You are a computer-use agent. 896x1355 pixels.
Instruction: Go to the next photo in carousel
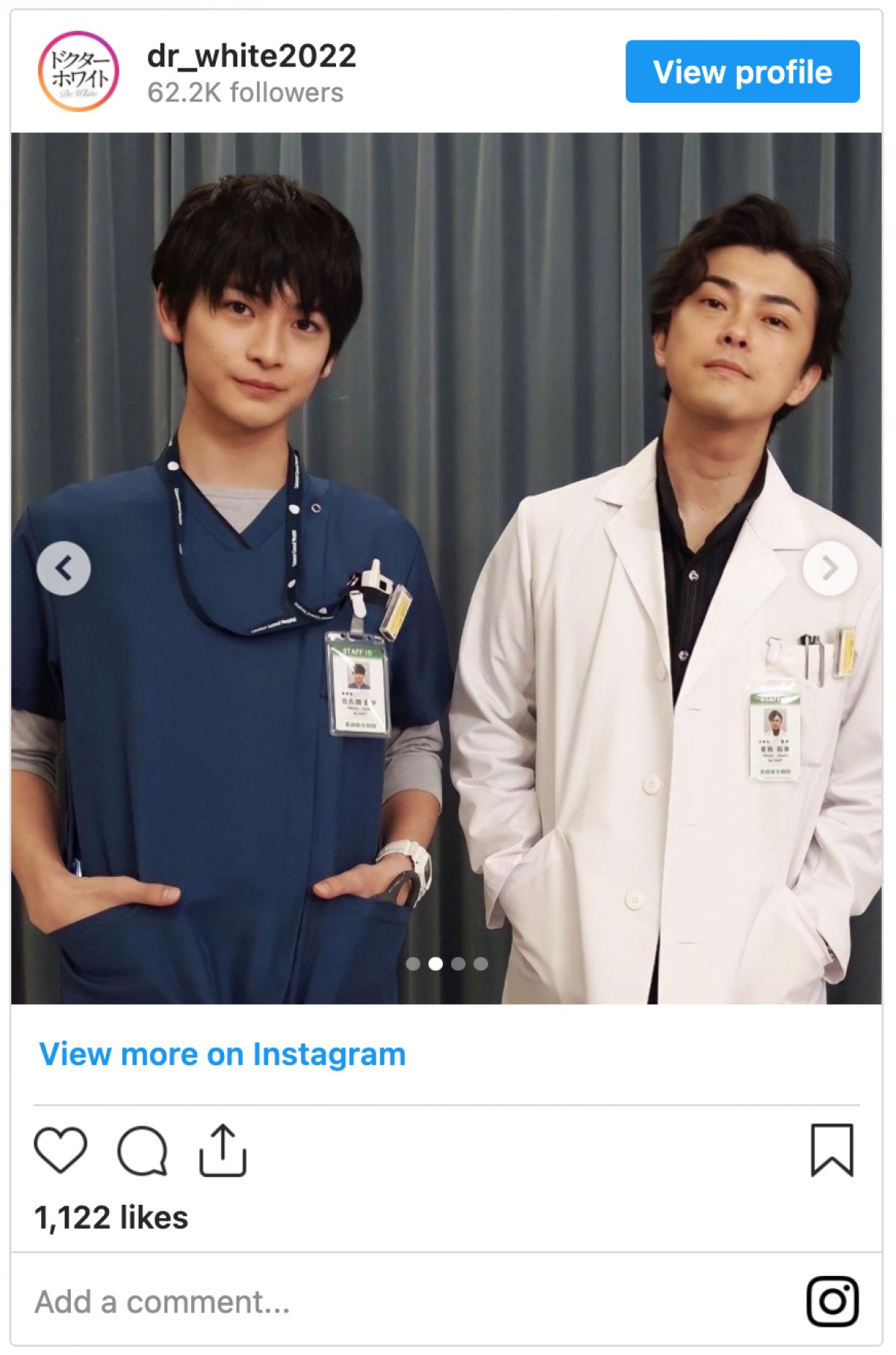pos(830,568)
